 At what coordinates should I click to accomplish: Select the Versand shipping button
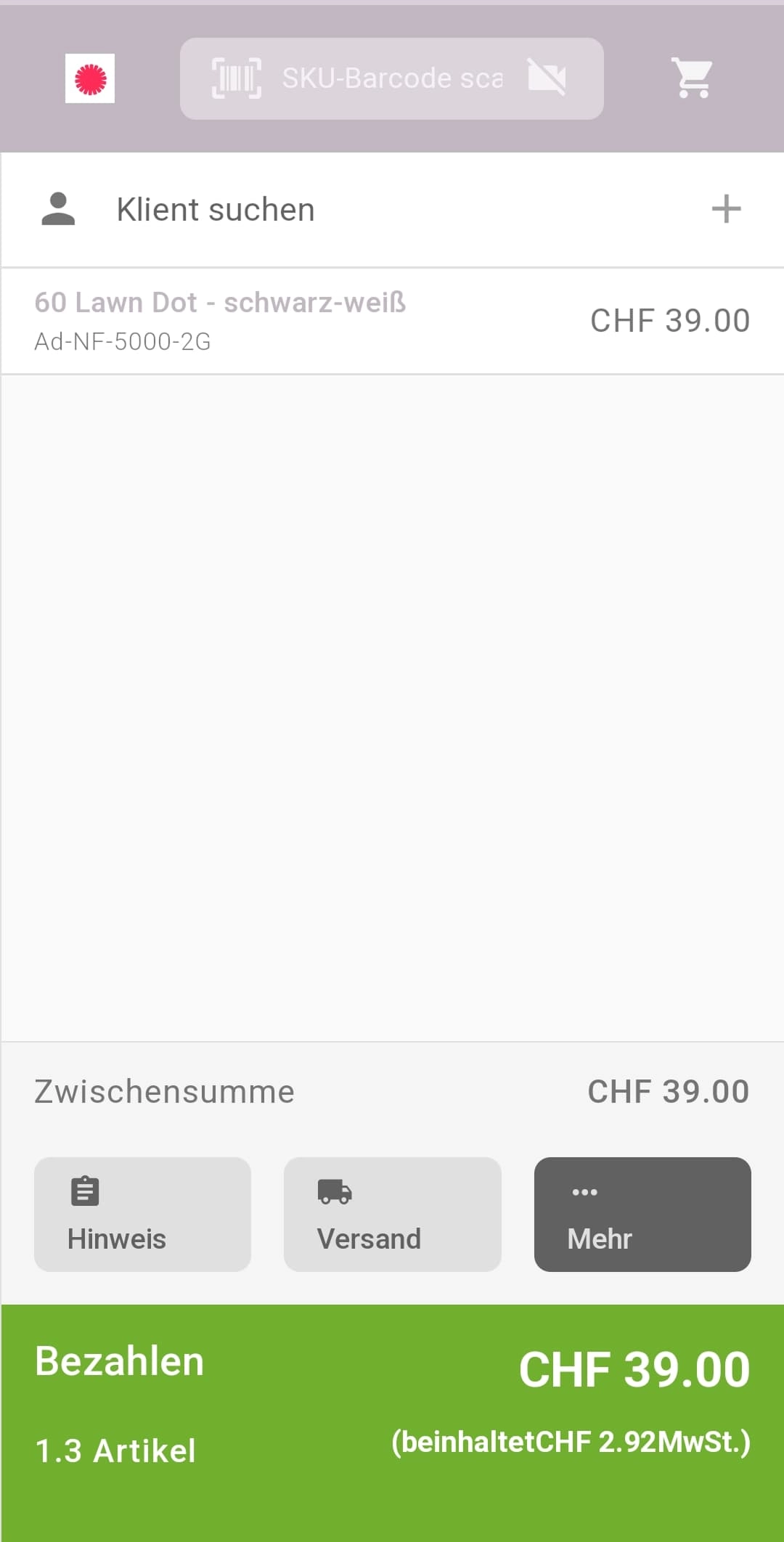392,1214
